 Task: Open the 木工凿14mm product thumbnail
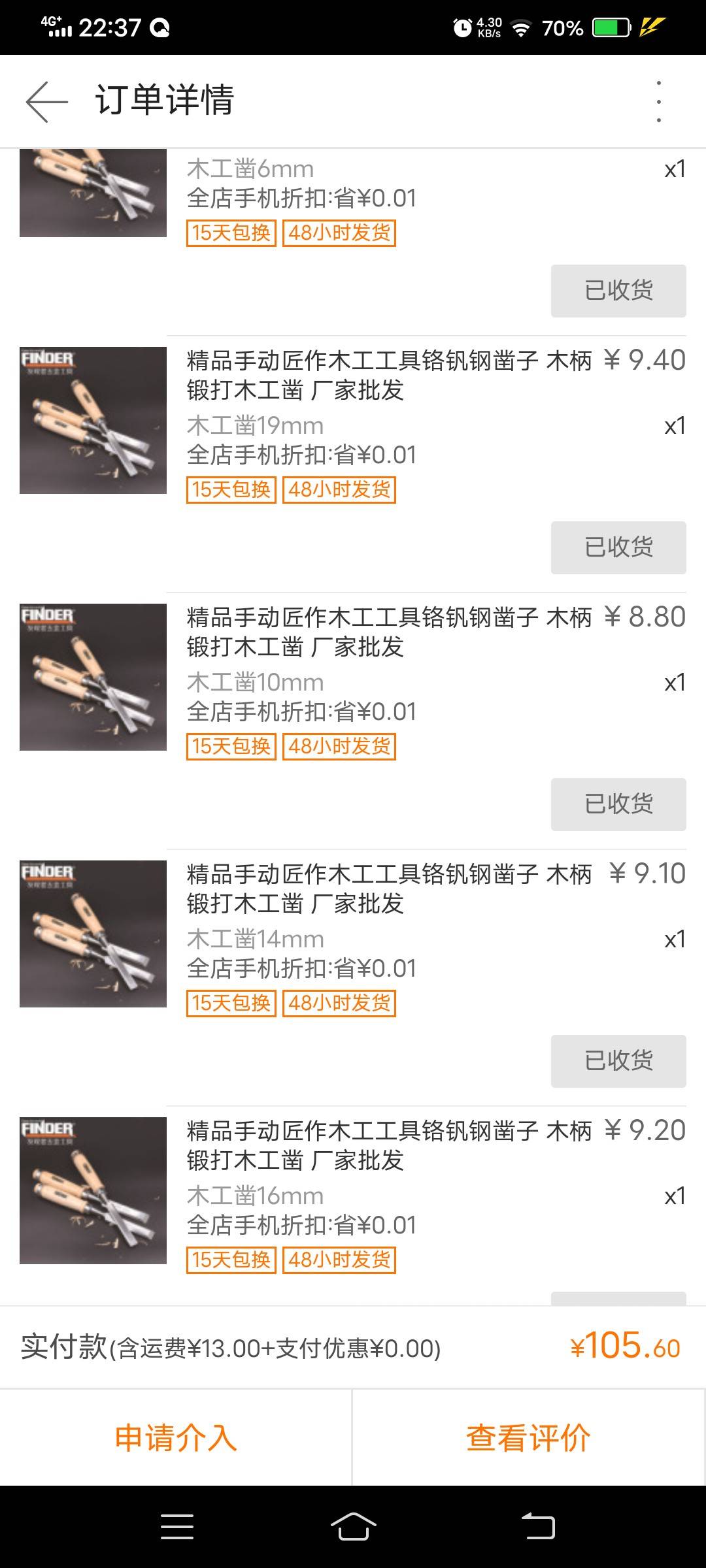pyautogui.click(x=93, y=934)
